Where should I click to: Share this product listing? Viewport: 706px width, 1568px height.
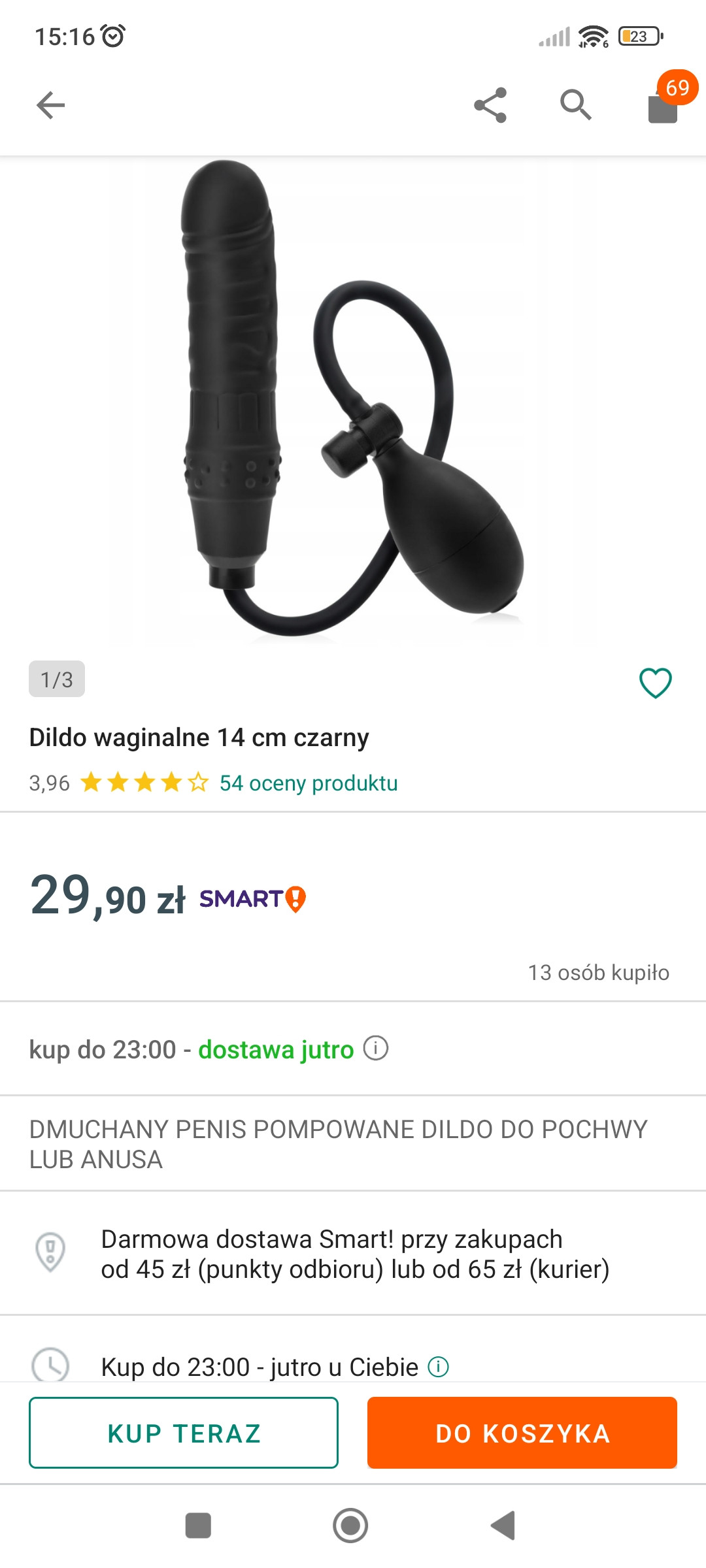pos(490,105)
